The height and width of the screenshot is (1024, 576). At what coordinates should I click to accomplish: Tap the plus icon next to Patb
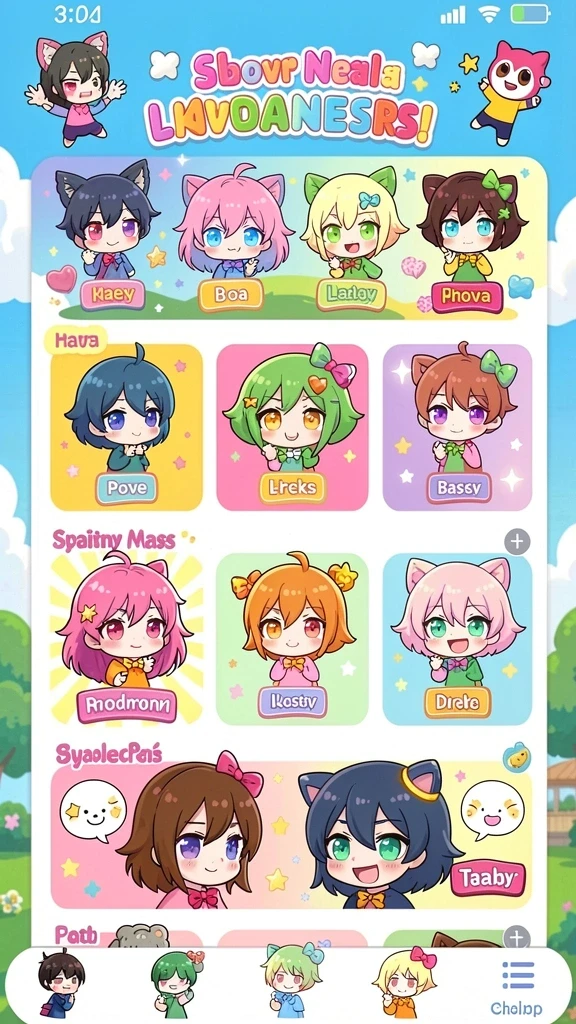tap(516, 938)
